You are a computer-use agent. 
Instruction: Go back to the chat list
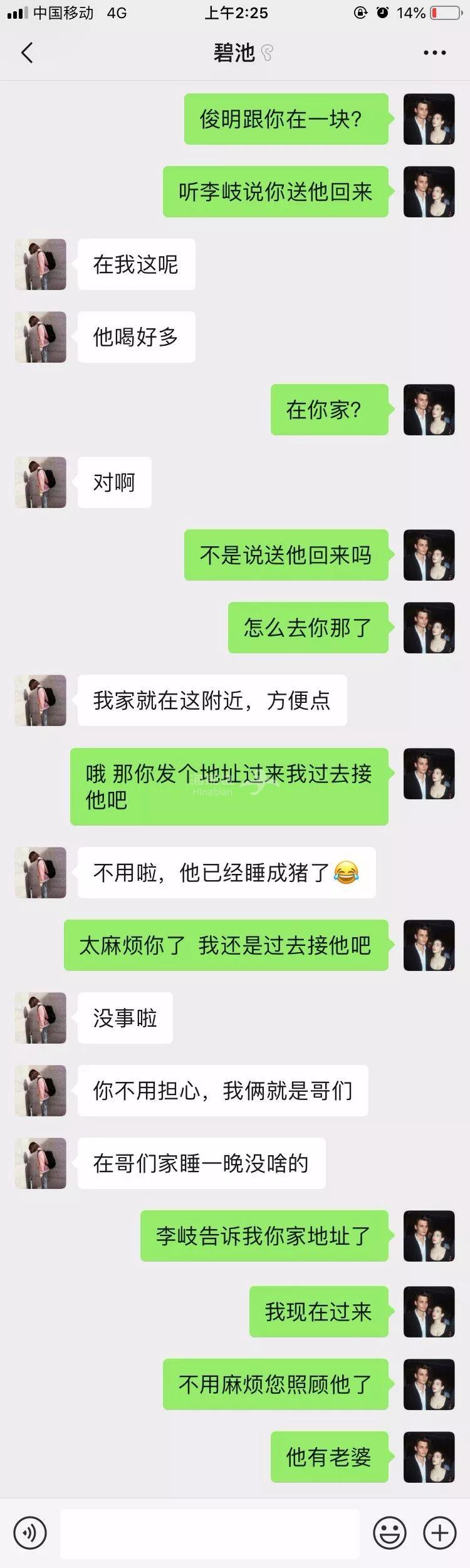pos(27,53)
